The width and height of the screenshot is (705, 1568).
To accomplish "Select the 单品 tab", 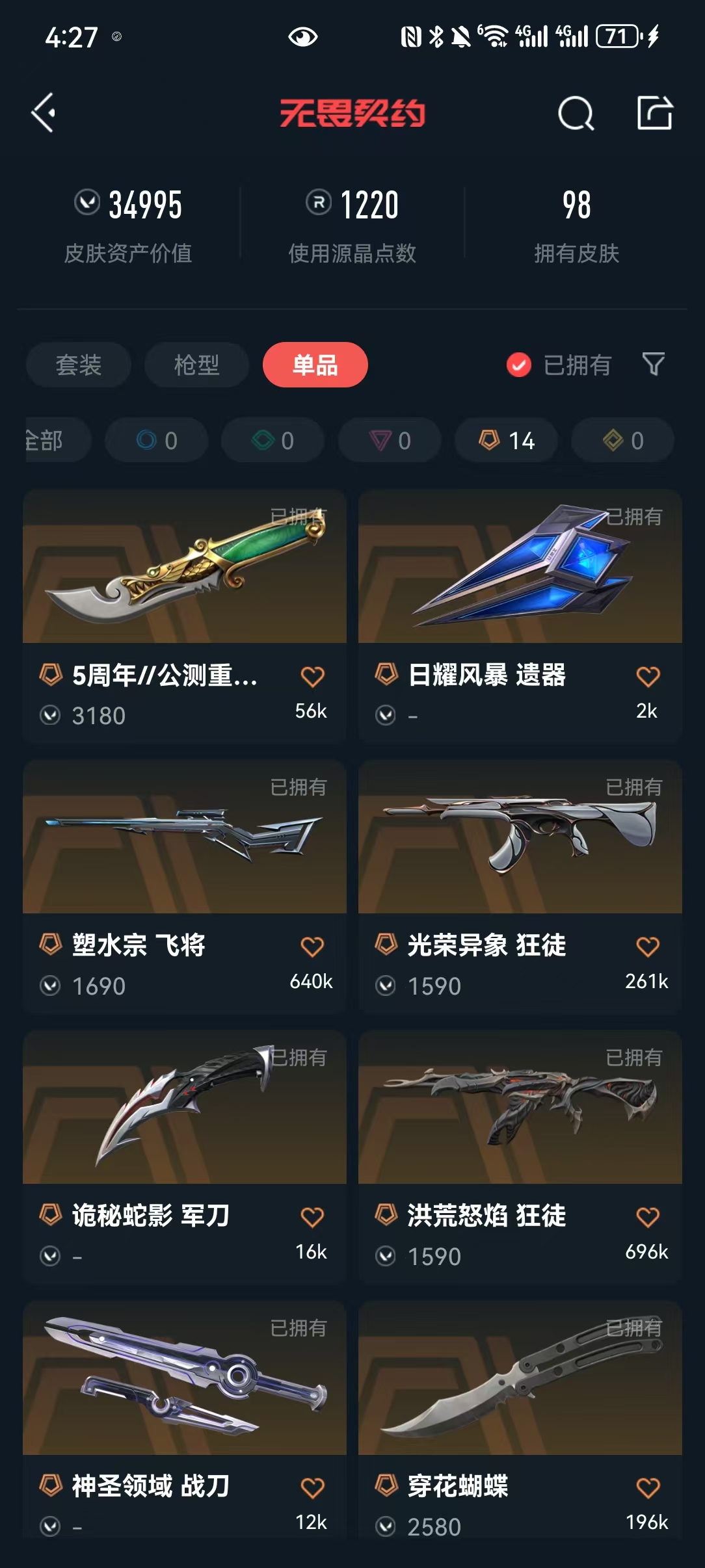I will click(x=315, y=365).
